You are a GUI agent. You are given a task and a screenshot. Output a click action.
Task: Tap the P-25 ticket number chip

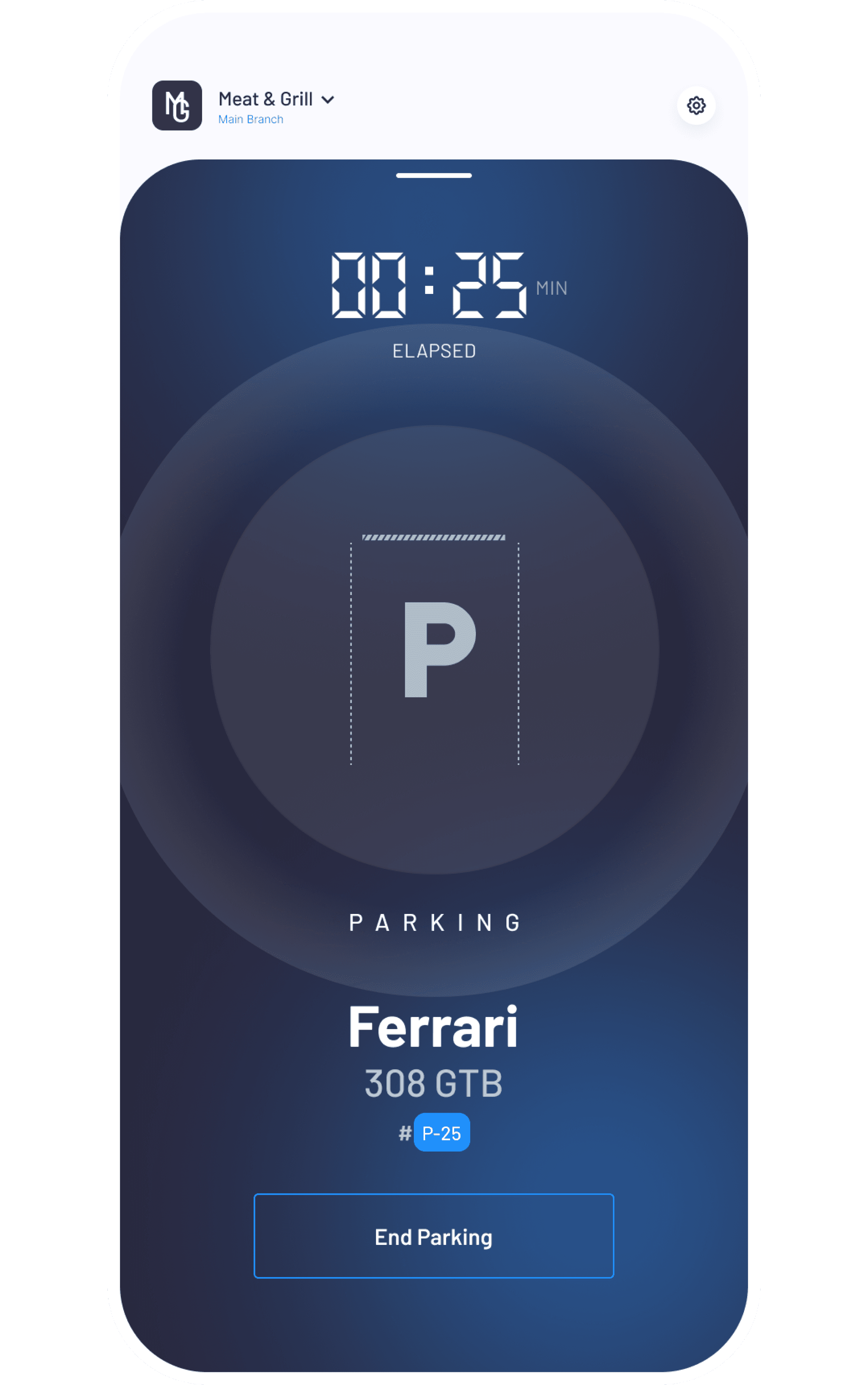(441, 1133)
